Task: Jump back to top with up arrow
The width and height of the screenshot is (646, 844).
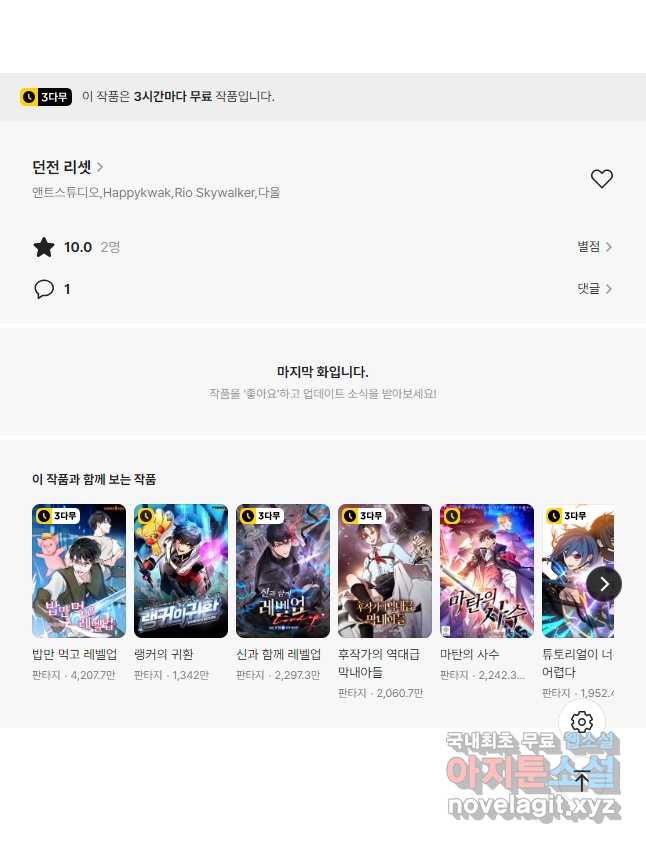Action: point(582,781)
